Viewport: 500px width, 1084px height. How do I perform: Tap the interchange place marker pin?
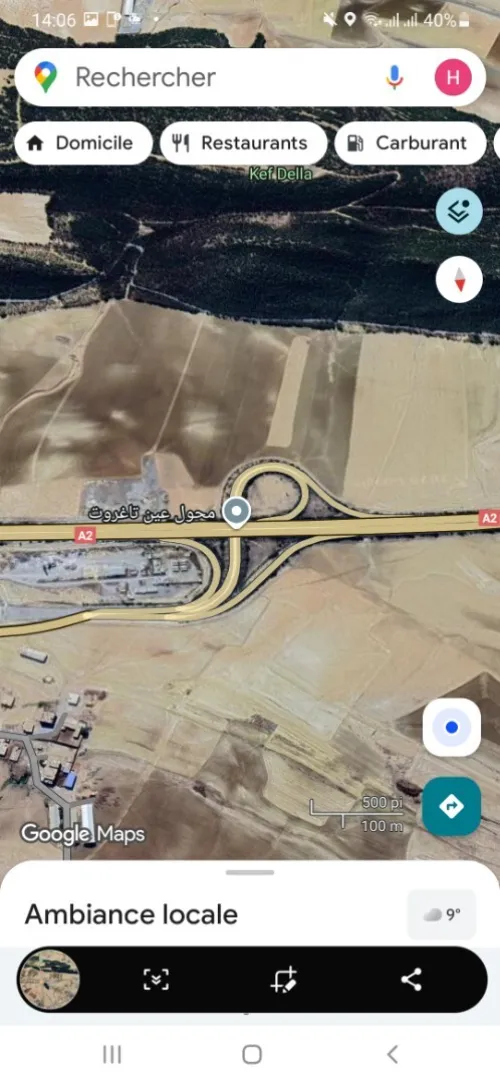[x=238, y=513]
